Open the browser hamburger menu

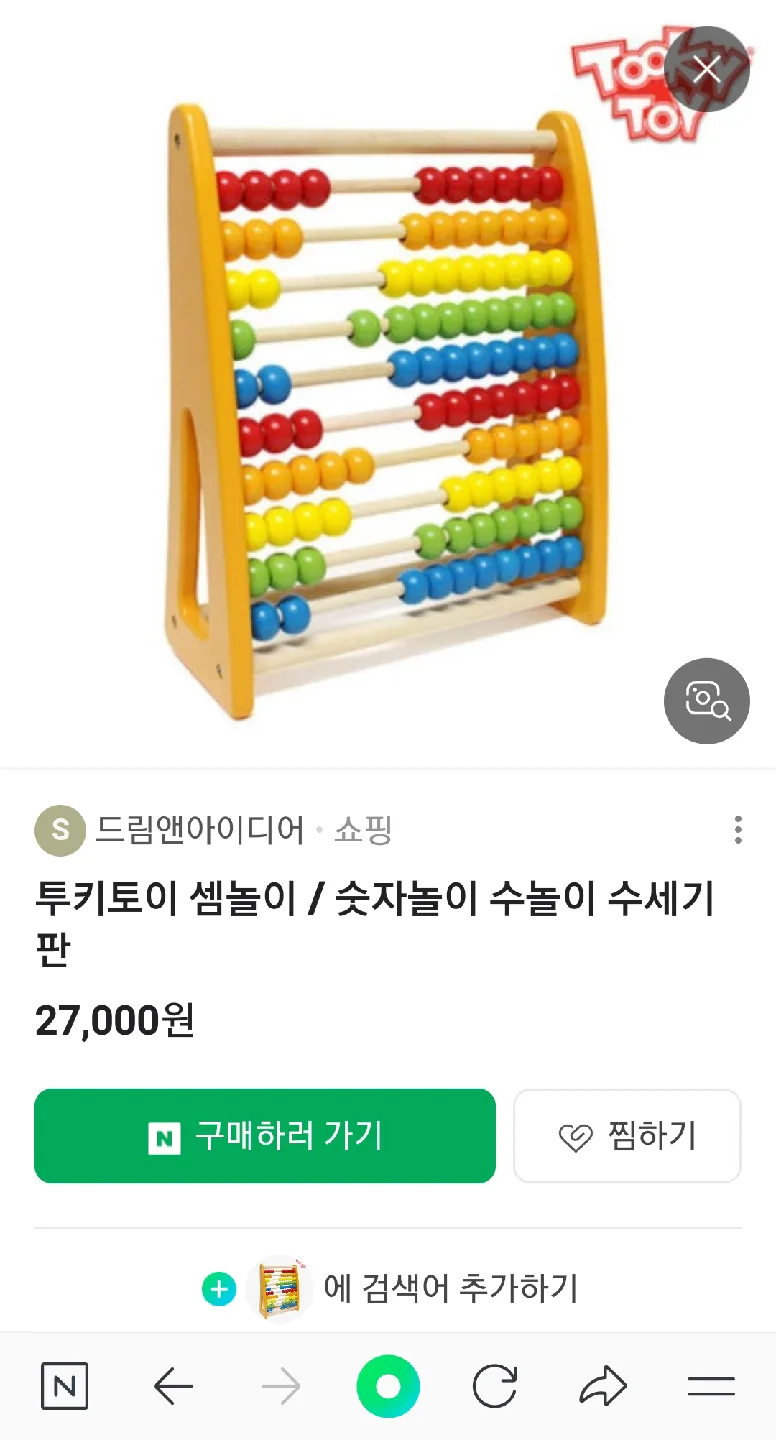point(711,1387)
